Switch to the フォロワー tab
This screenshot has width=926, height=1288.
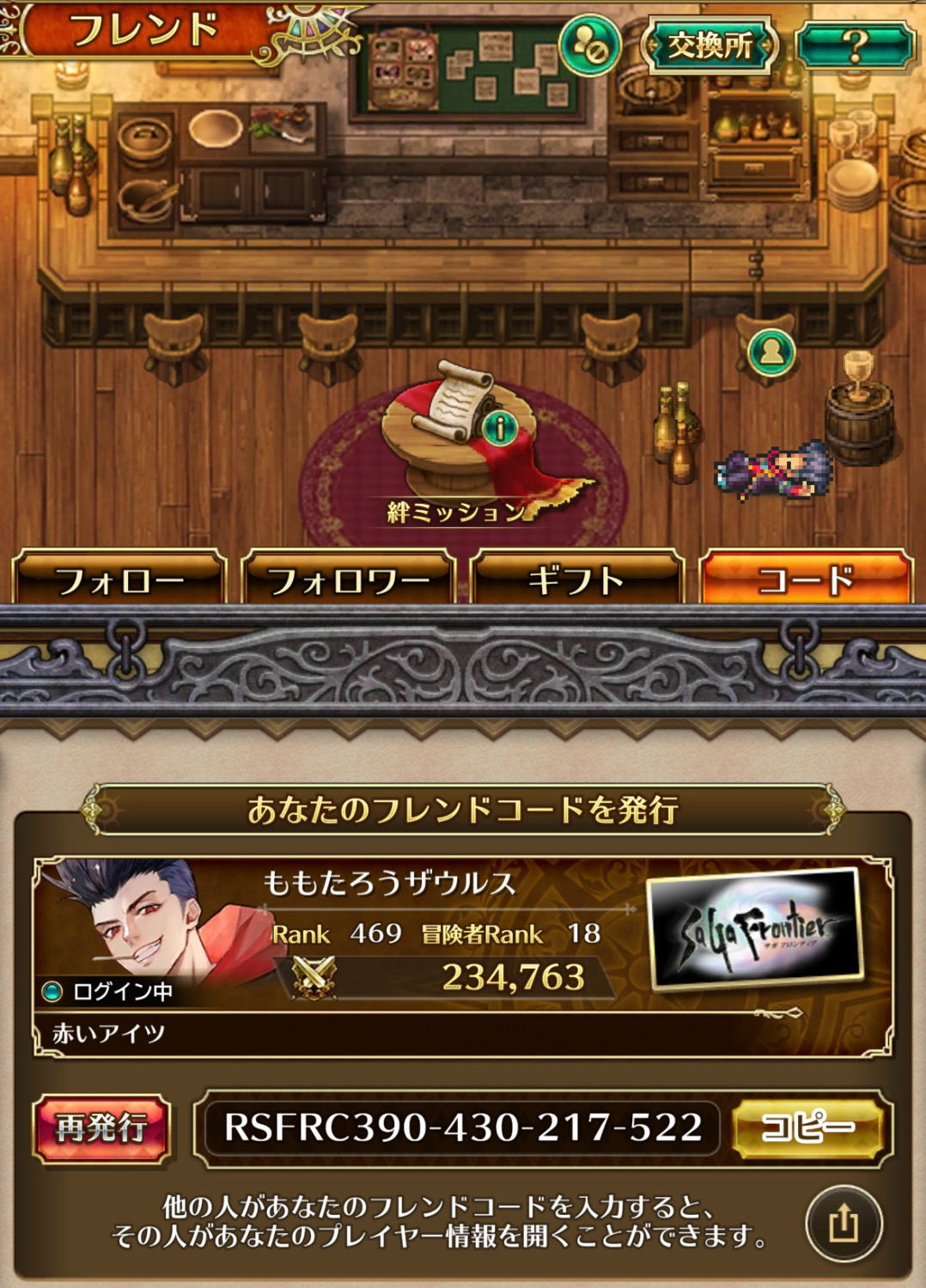(x=348, y=580)
